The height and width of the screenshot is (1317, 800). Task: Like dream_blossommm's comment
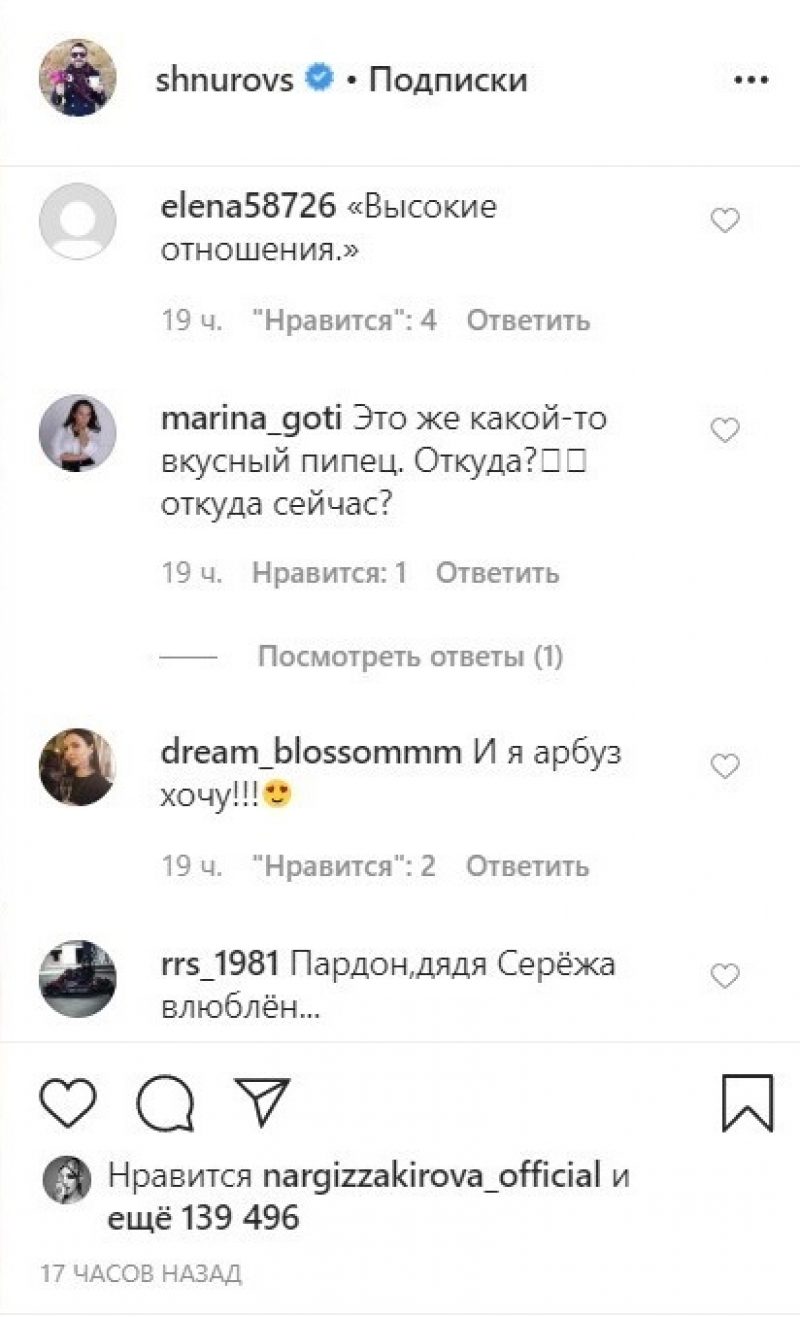point(724,767)
